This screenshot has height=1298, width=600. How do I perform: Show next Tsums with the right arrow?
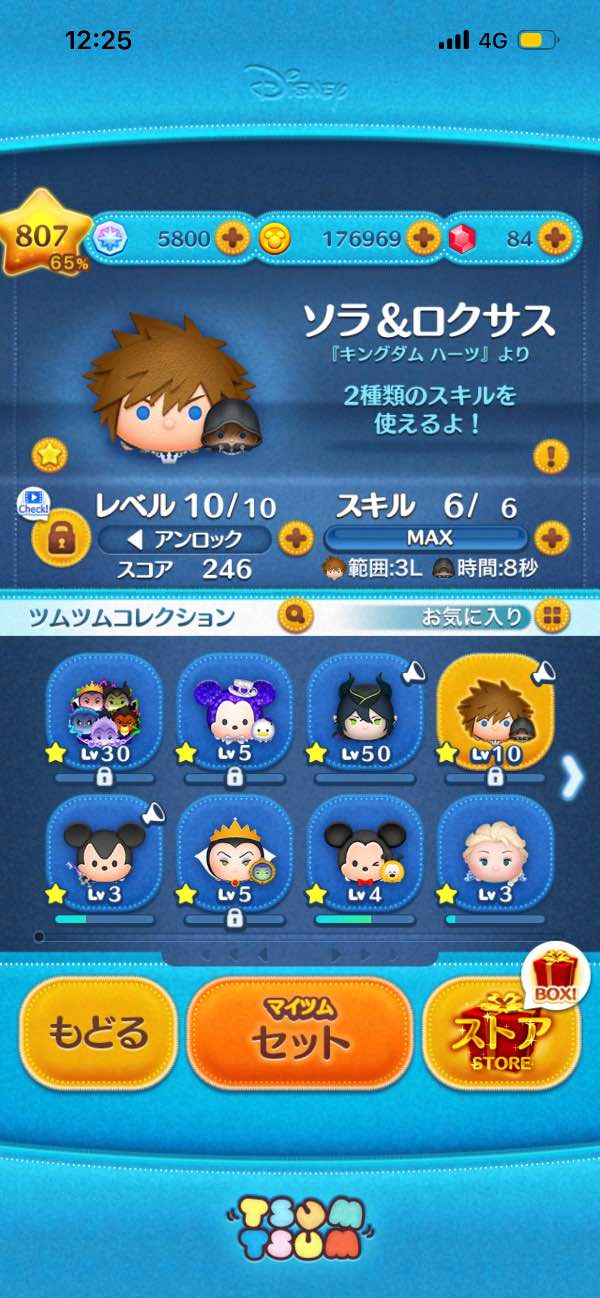pyautogui.click(x=572, y=777)
